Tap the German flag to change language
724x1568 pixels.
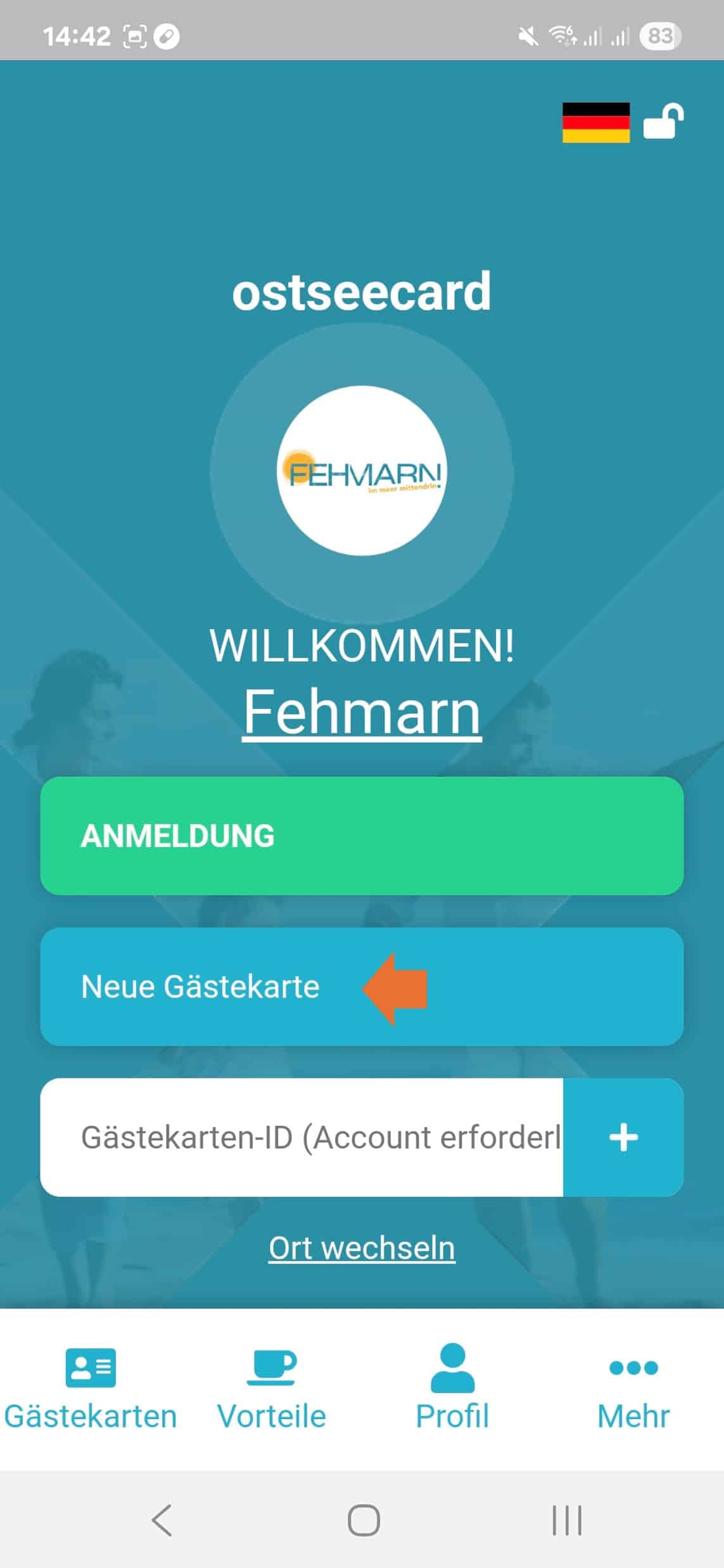(595, 123)
